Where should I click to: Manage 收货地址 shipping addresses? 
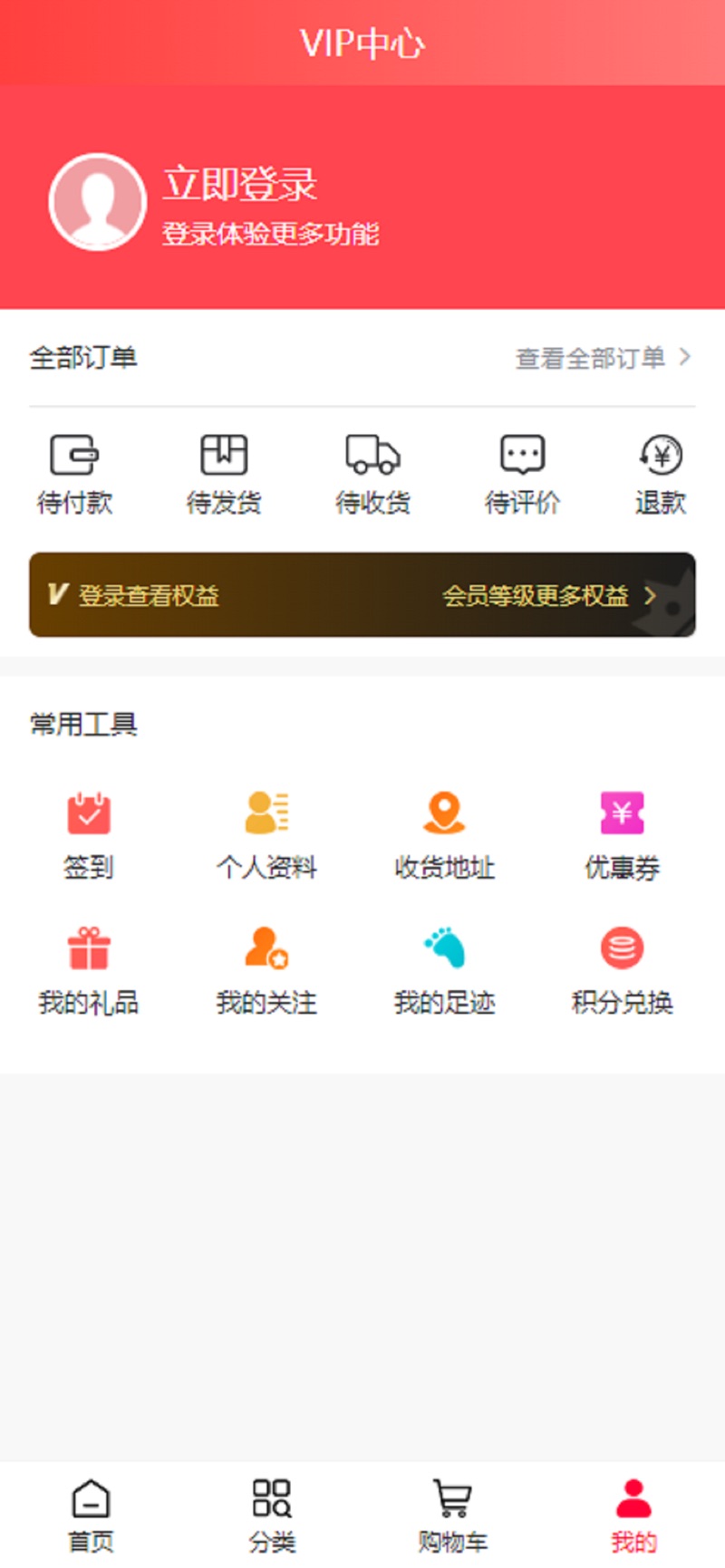444,835
